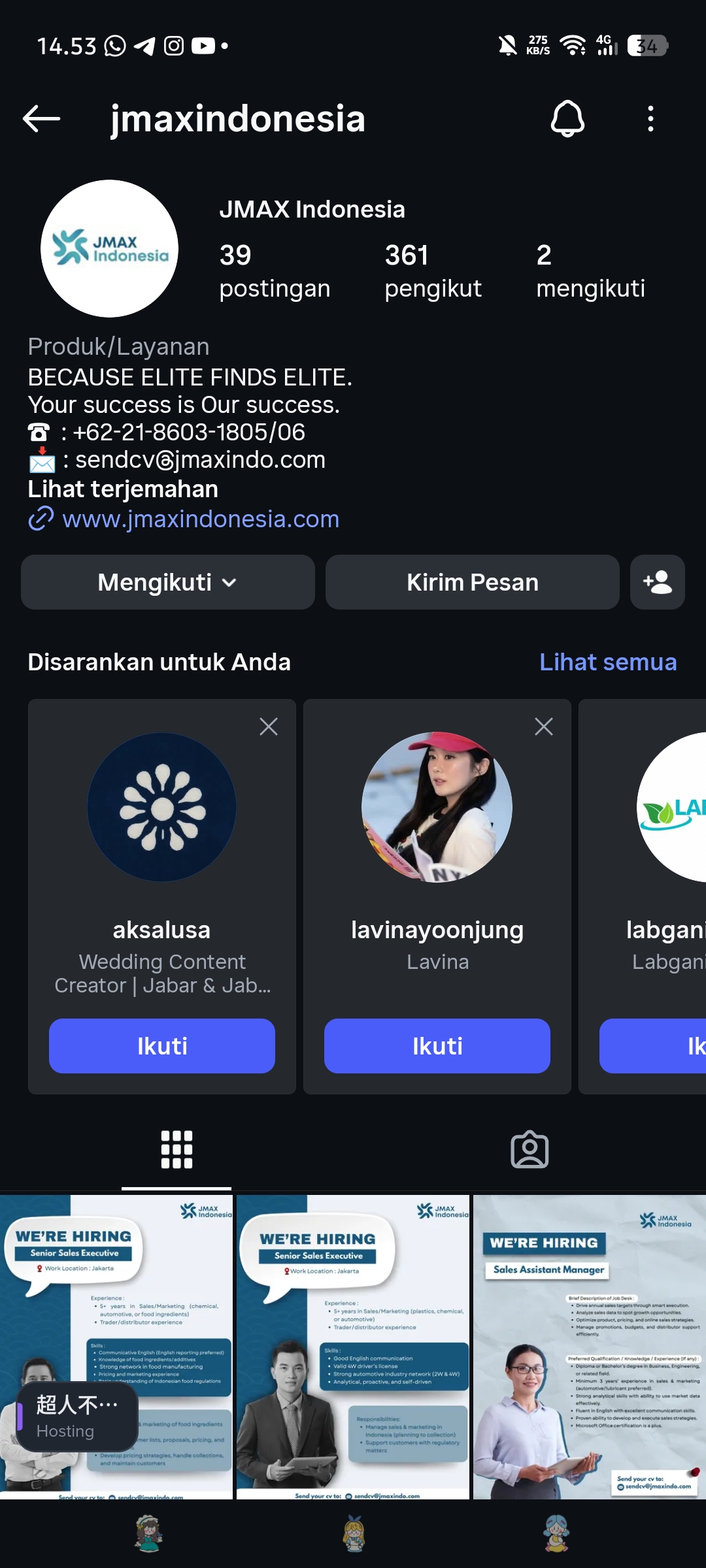Follow lavinayoonjung with the Ikuti button
Image resolution: width=706 pixels, height=1568 pixels.
point(437,1046)
